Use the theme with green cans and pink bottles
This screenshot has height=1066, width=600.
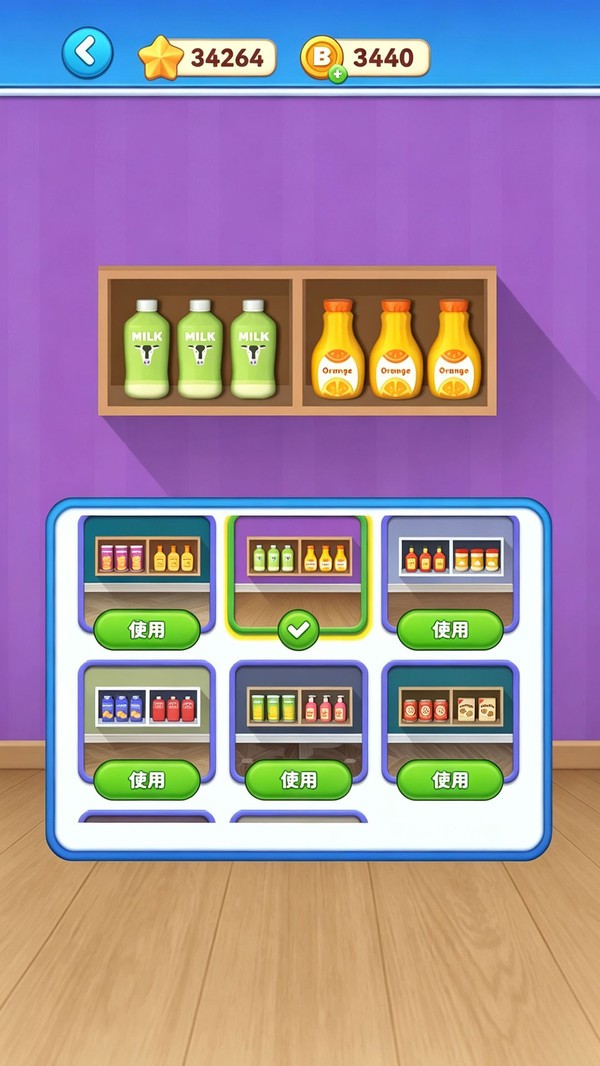click(x=298, y=780)
